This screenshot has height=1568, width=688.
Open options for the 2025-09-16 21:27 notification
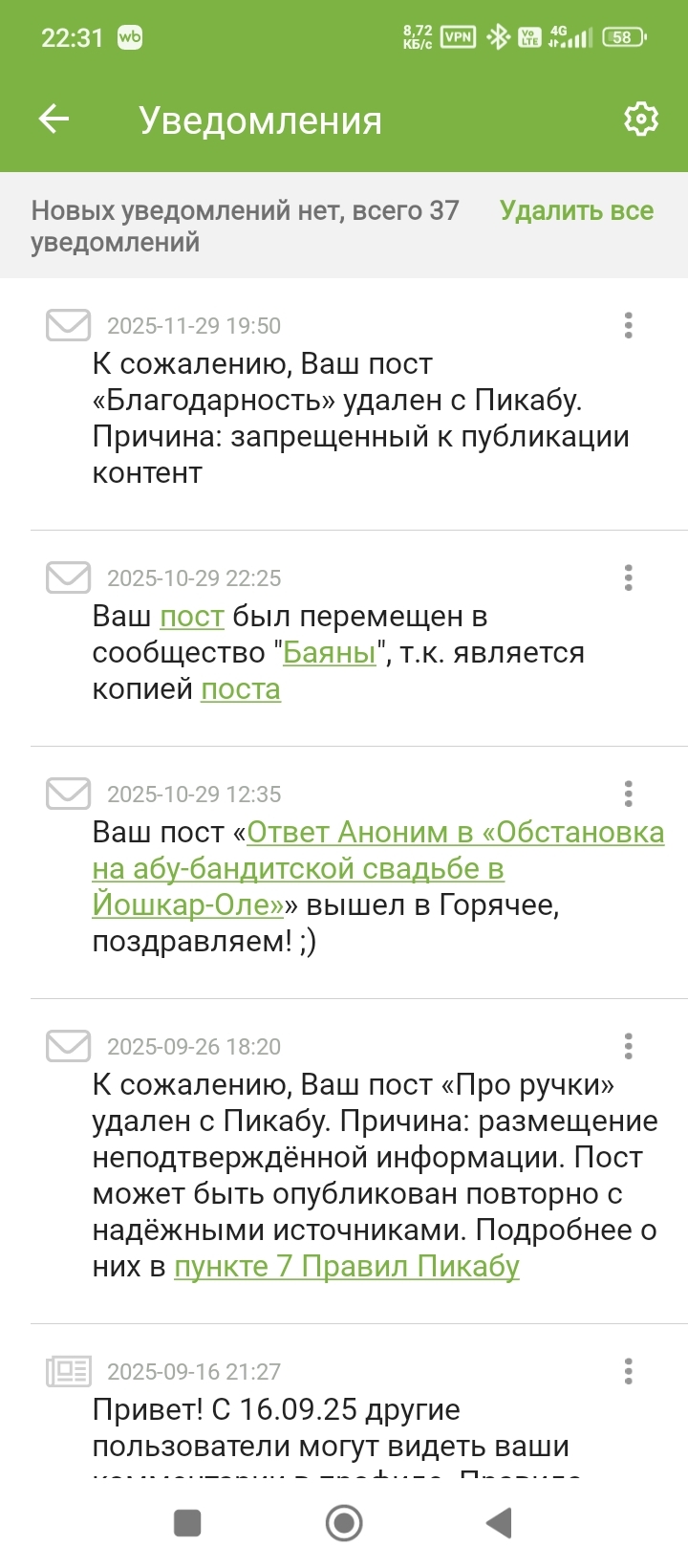(628, 1371)
